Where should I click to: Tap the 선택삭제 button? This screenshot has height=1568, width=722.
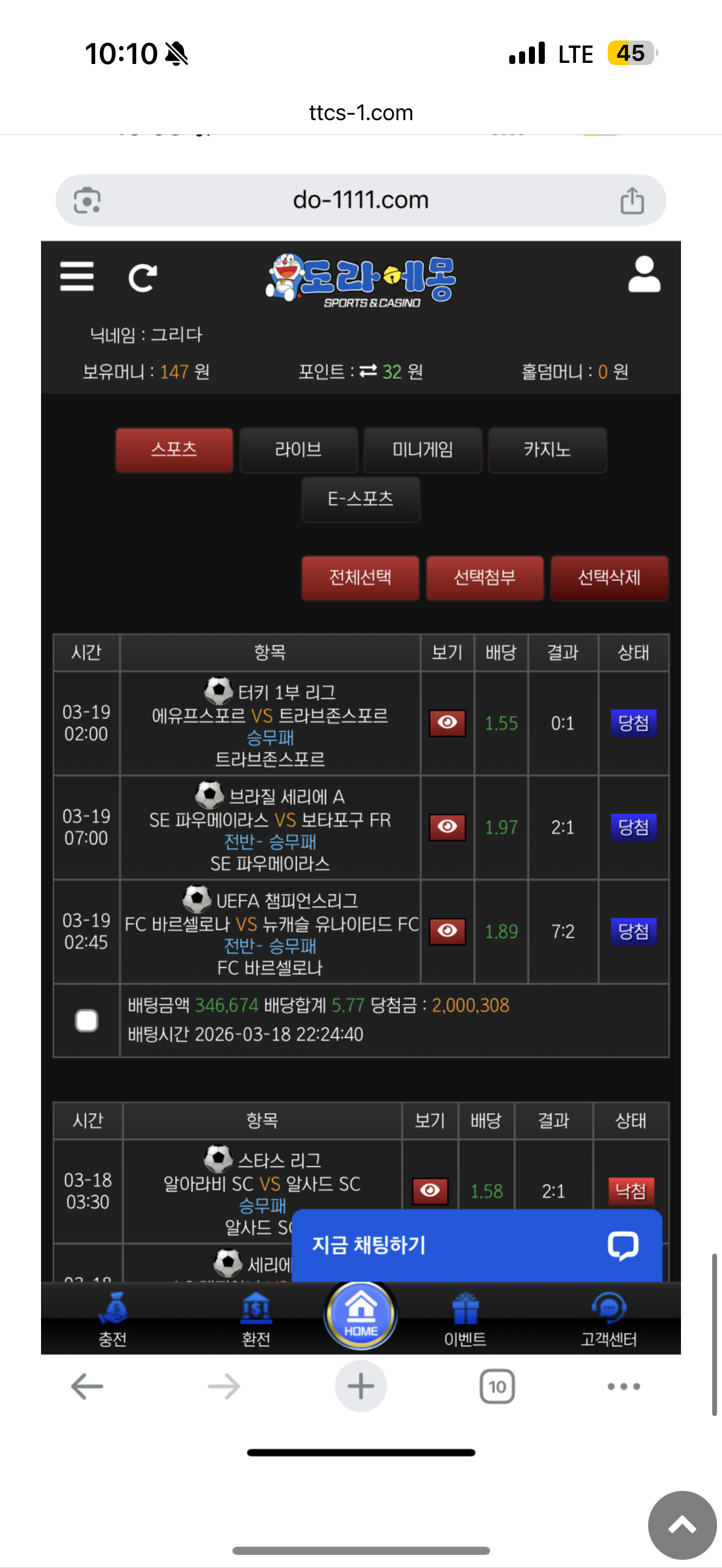609,578
